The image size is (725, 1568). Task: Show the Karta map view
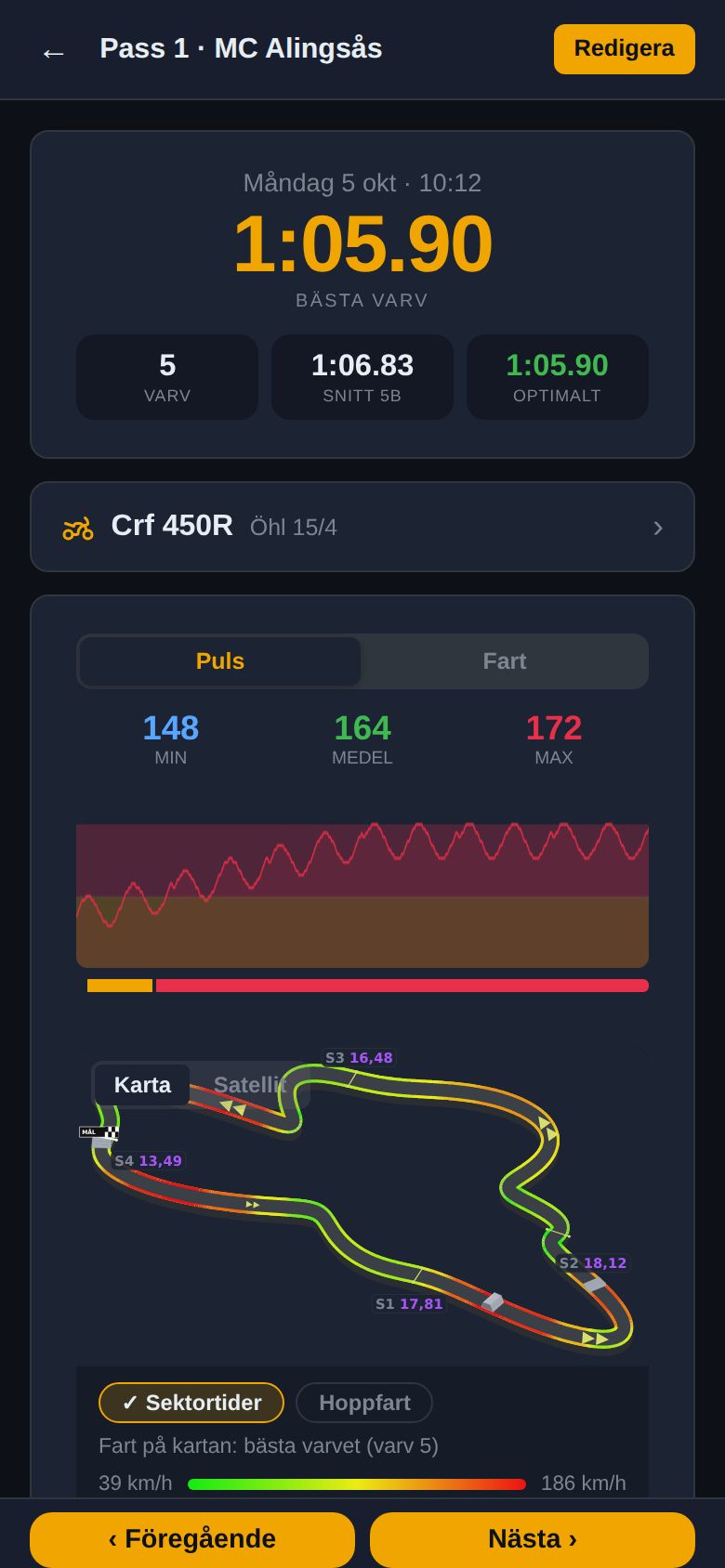coord(142,1085)
